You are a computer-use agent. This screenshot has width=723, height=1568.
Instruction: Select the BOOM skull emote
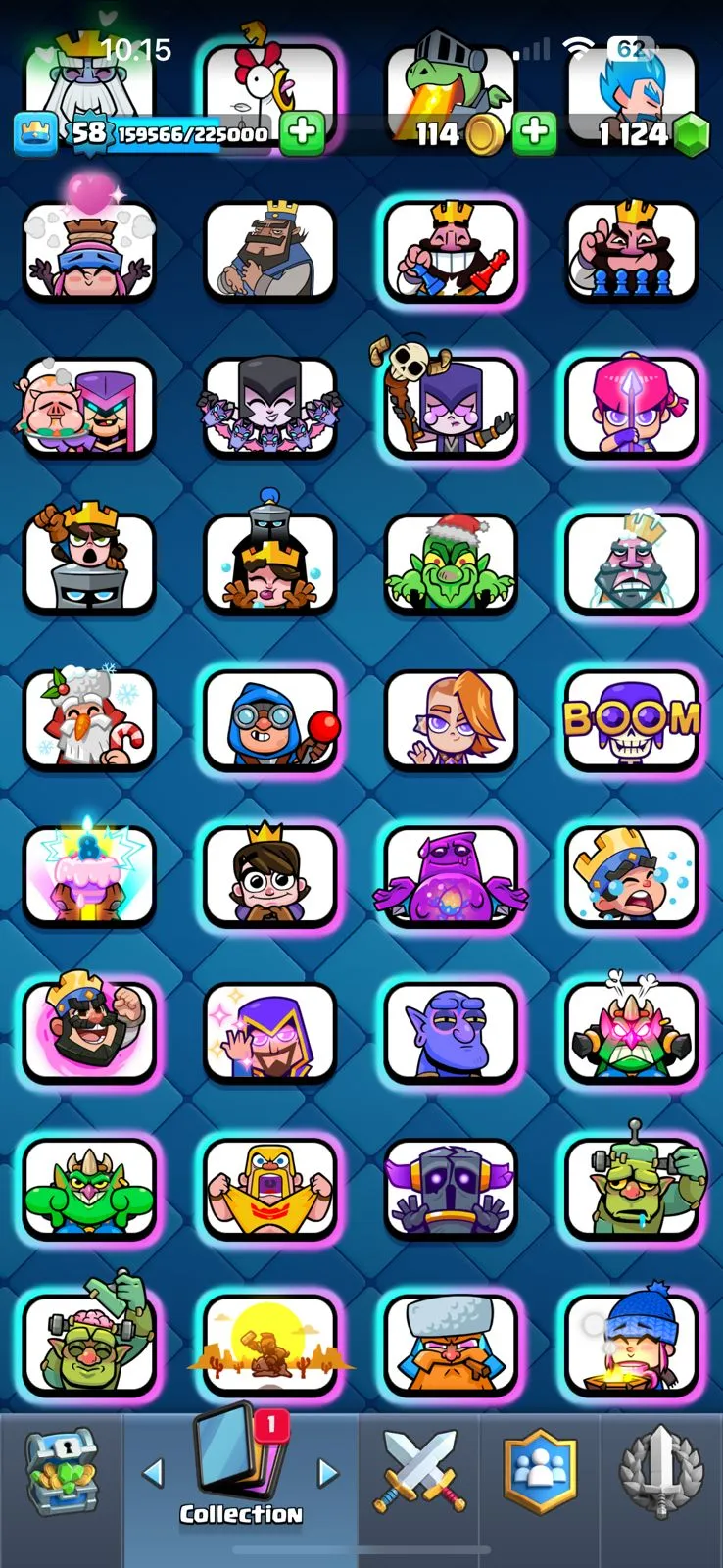tap(632, 720)
